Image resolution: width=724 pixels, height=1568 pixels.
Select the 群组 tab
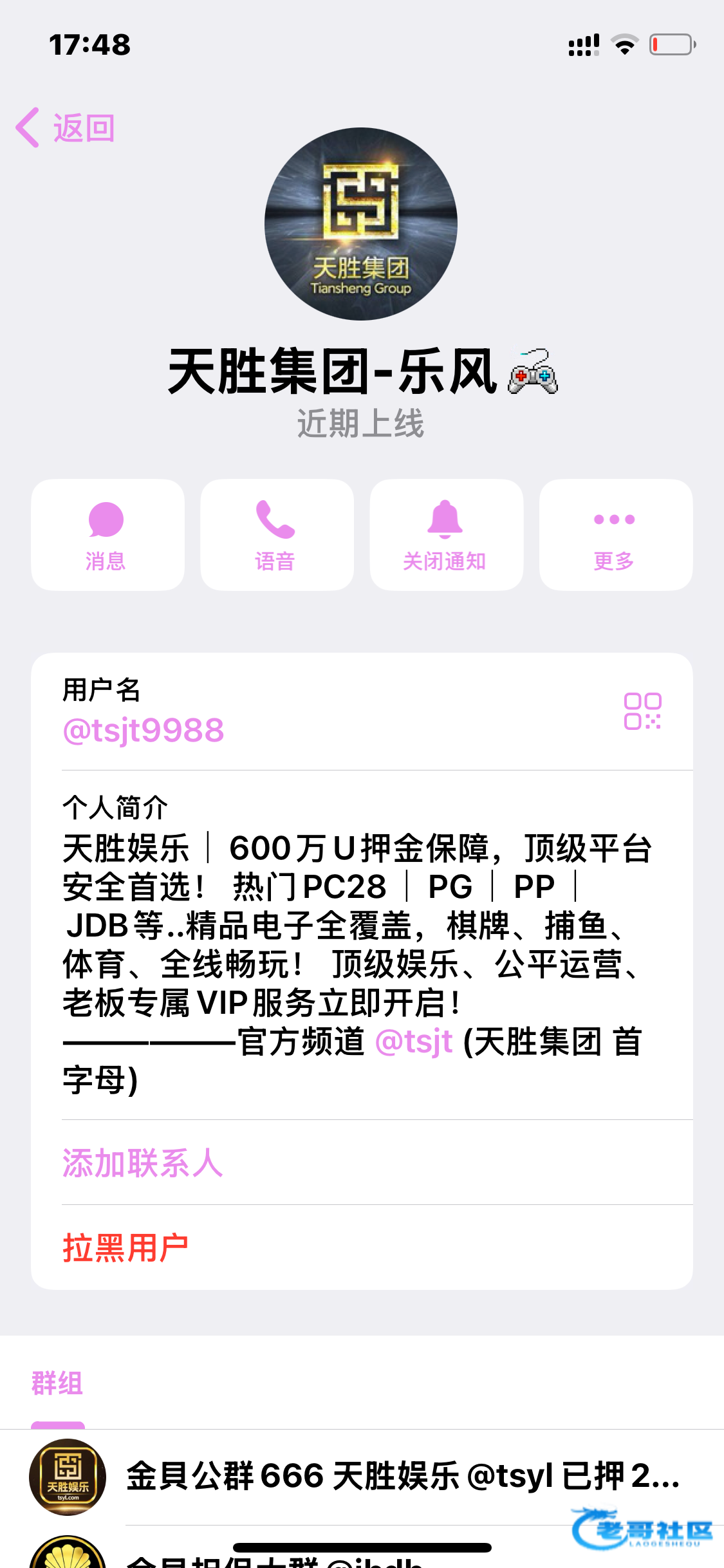[x=57, y=1383]
